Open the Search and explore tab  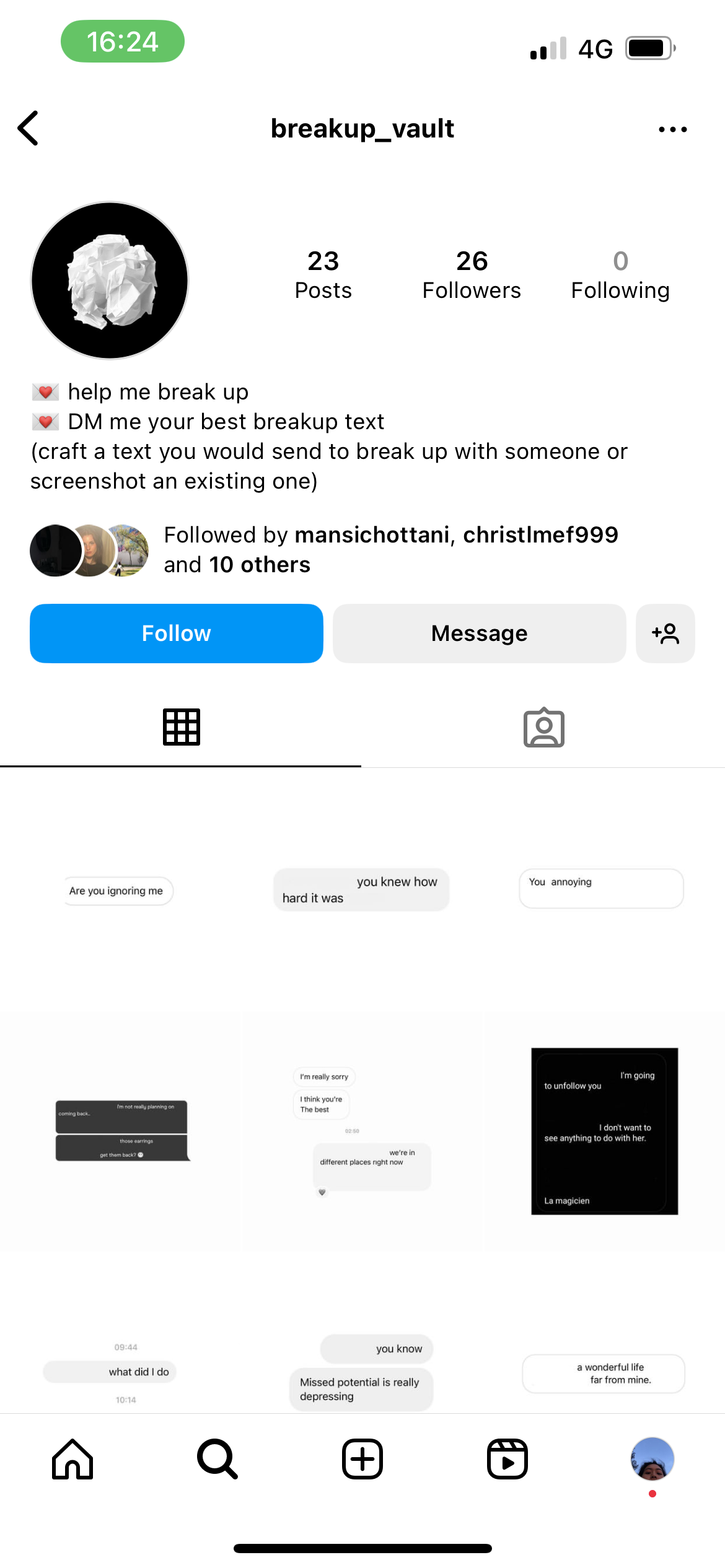(x=217, y=1459)
